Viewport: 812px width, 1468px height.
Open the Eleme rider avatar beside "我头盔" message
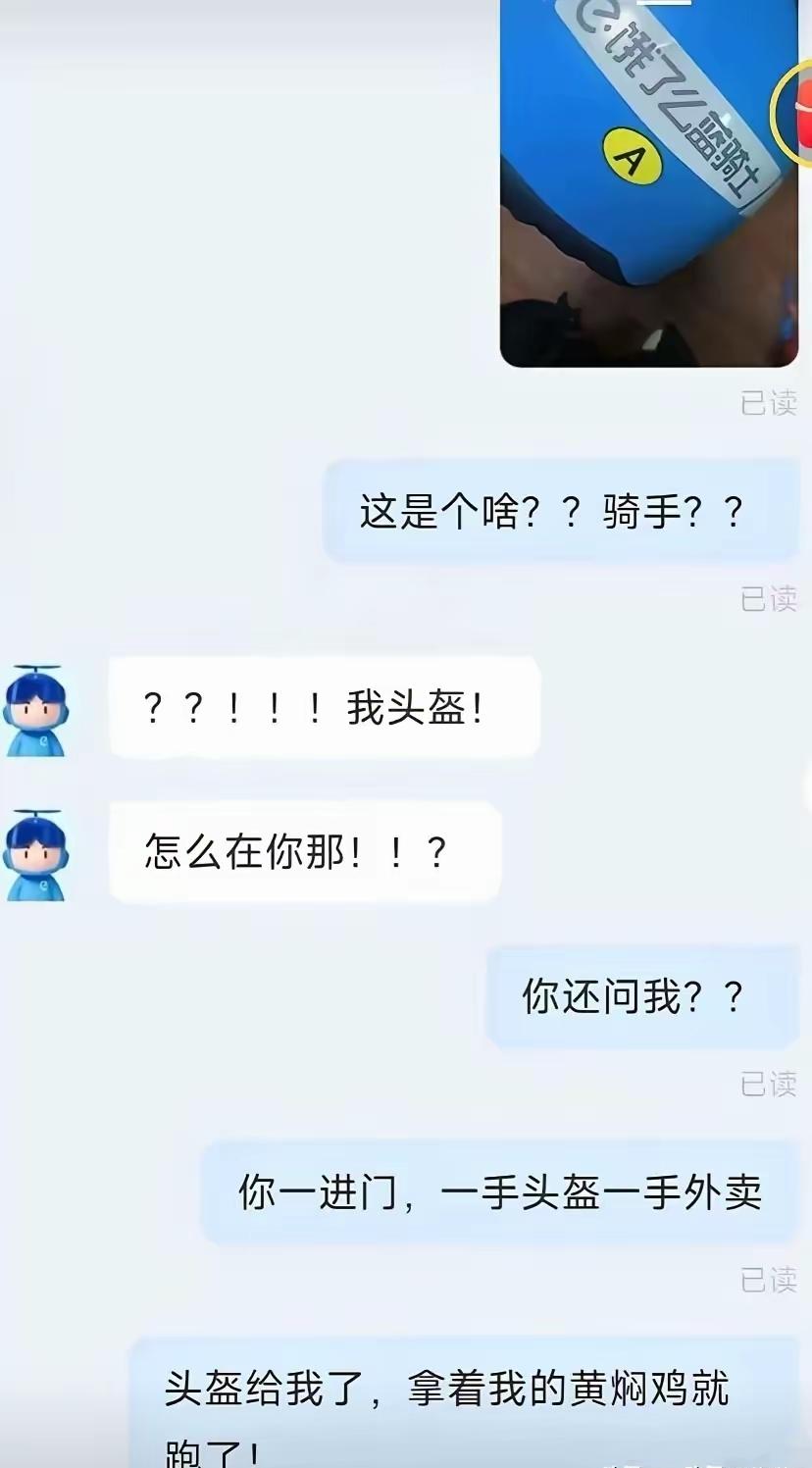[34, 708]
